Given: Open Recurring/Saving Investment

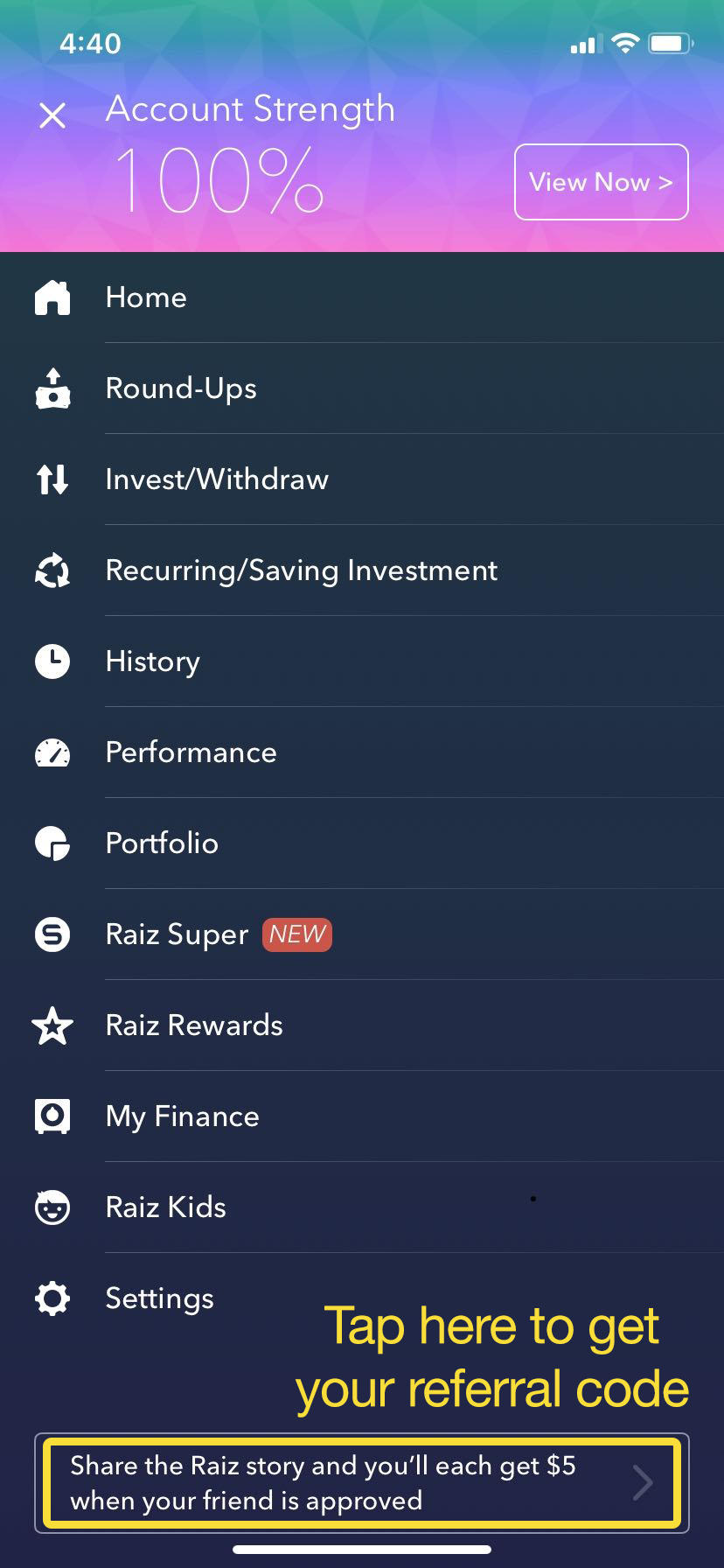Looking at the screenshot, I should coord(362,570).
